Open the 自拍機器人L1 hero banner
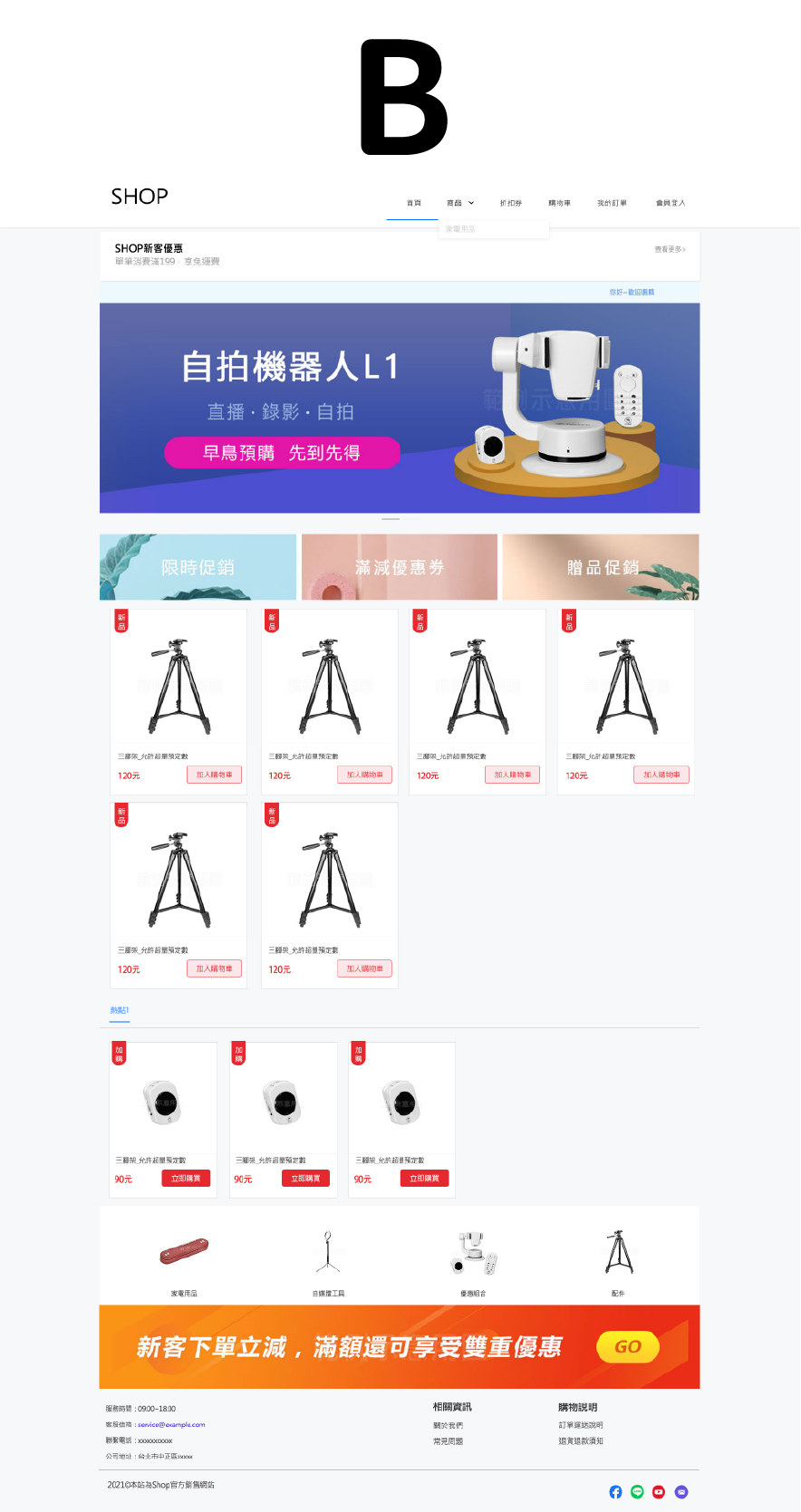This screenshot has height=1512, width=801. click(x=399, y=408)
